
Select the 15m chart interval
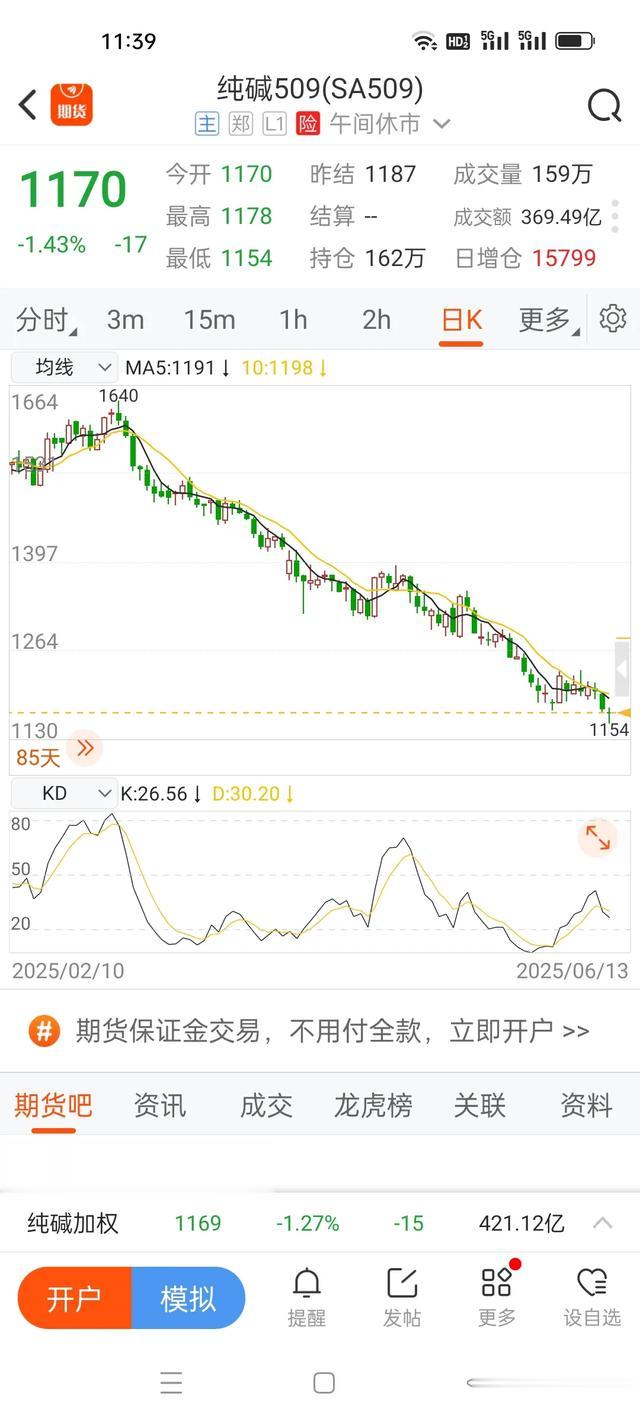(209, 320)
